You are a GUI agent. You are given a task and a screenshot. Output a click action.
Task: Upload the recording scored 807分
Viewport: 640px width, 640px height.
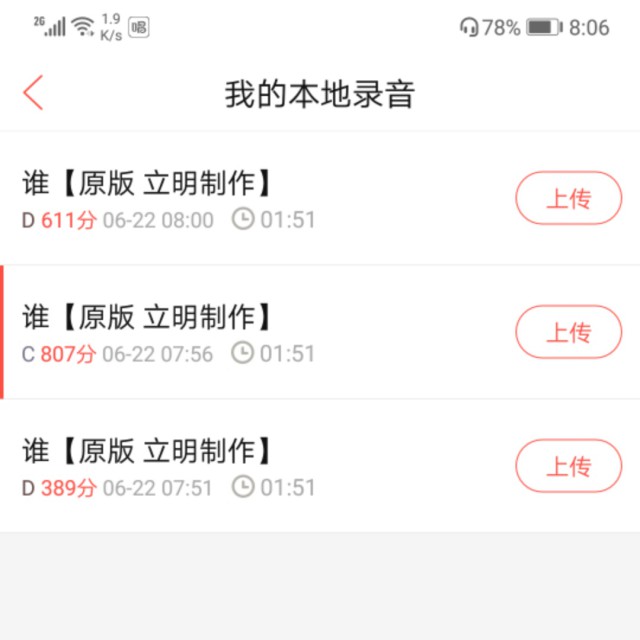tap(568, 332)
